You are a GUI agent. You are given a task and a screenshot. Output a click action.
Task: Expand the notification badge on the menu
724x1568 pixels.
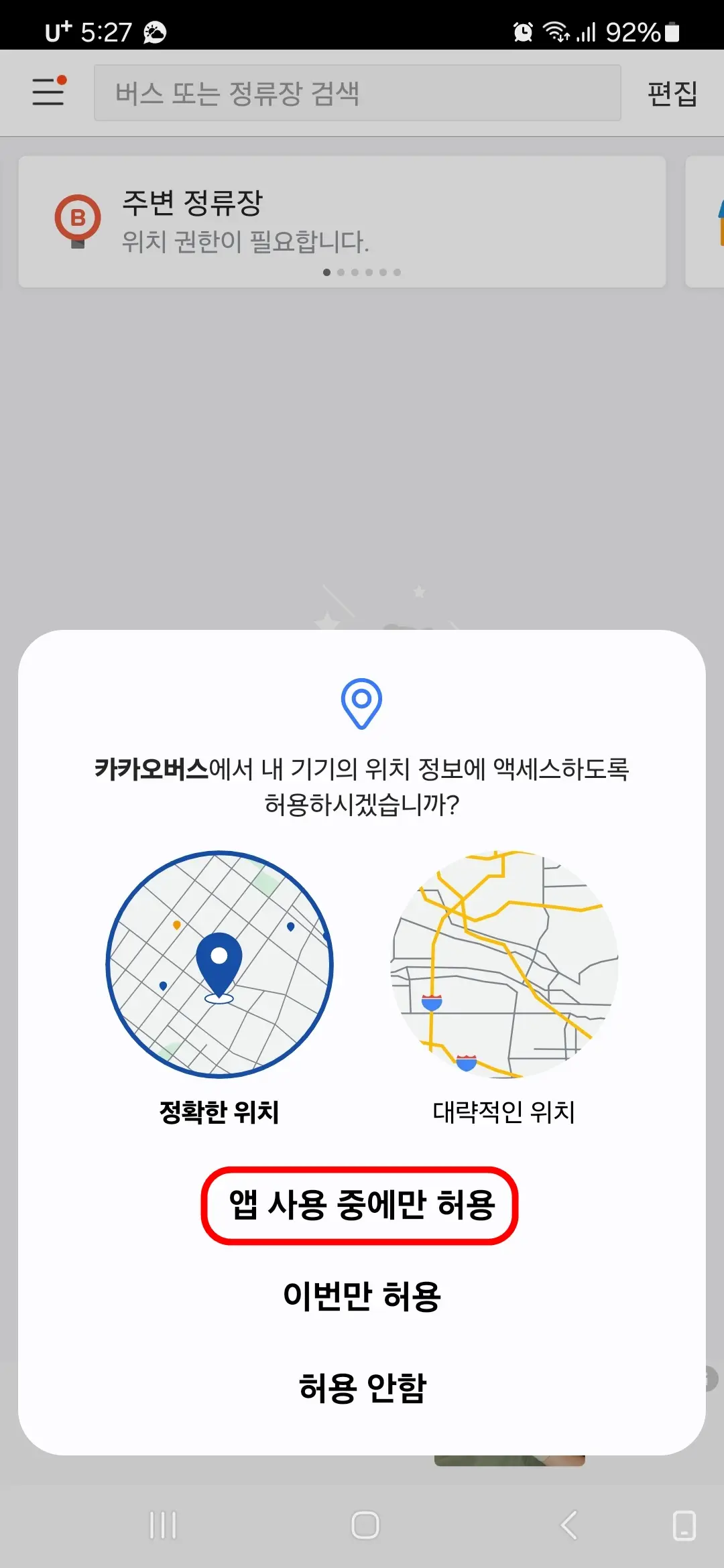click(62, 80)
